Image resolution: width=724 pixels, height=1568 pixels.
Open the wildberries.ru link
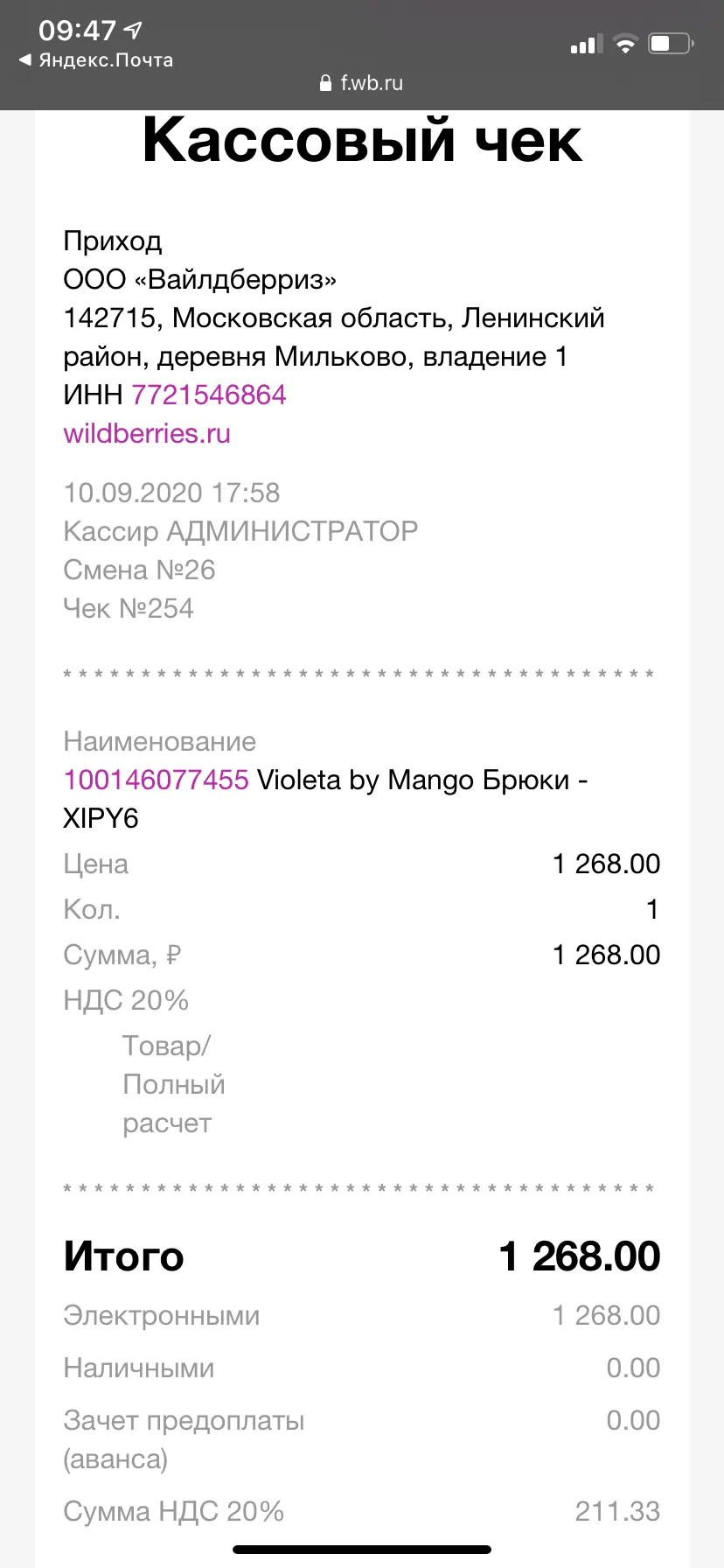click(x=147, y=433)
